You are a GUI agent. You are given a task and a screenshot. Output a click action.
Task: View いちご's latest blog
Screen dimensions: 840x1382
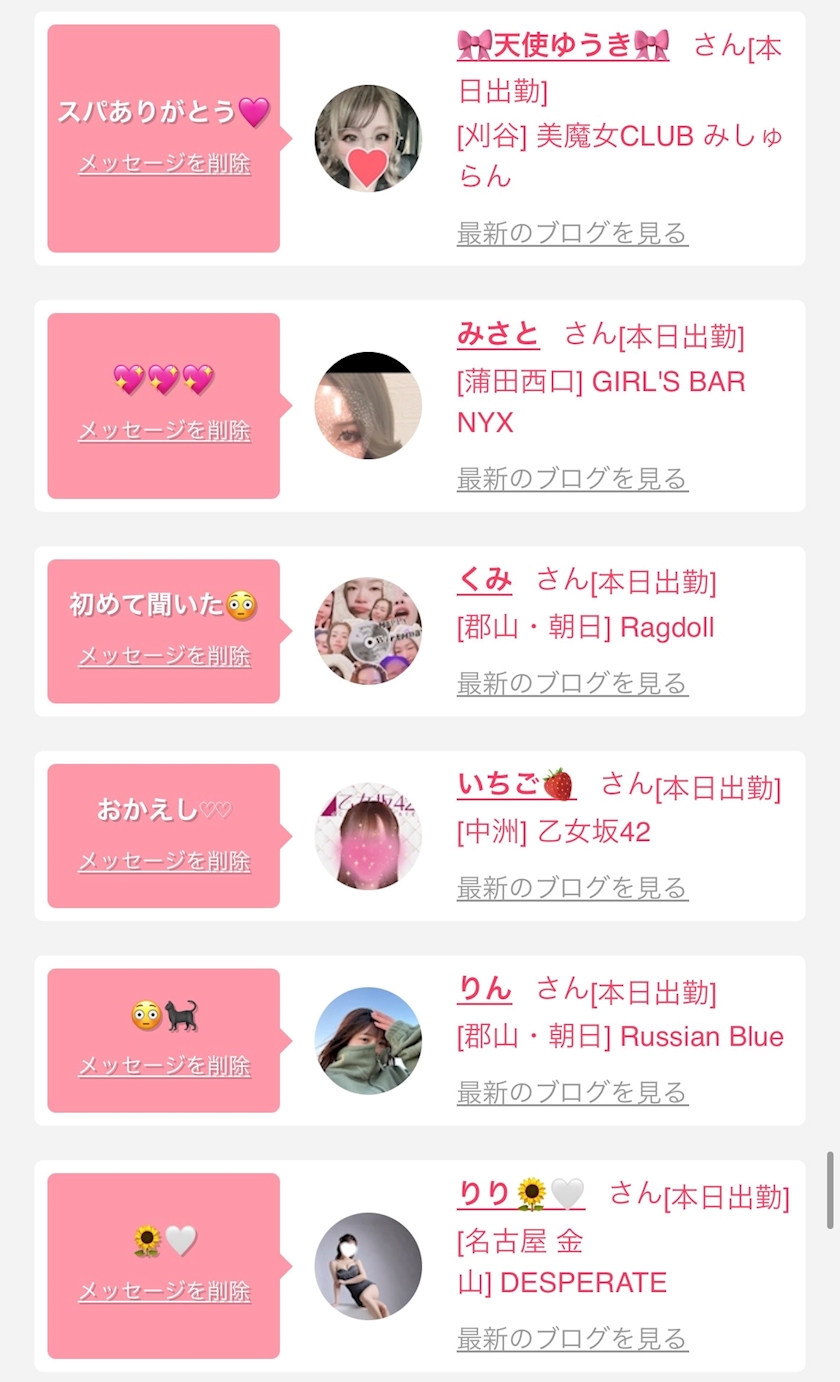572,887
